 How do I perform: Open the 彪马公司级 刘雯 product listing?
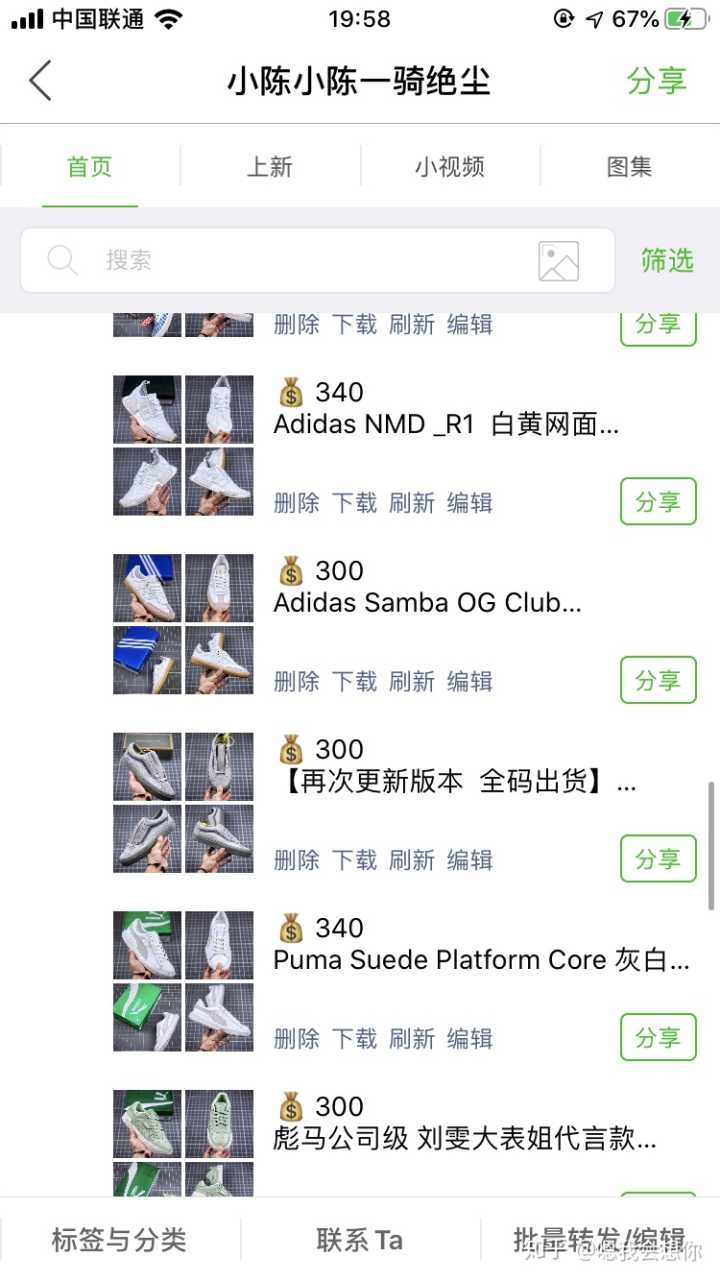pyautogui.click(x=465, y=1139)
